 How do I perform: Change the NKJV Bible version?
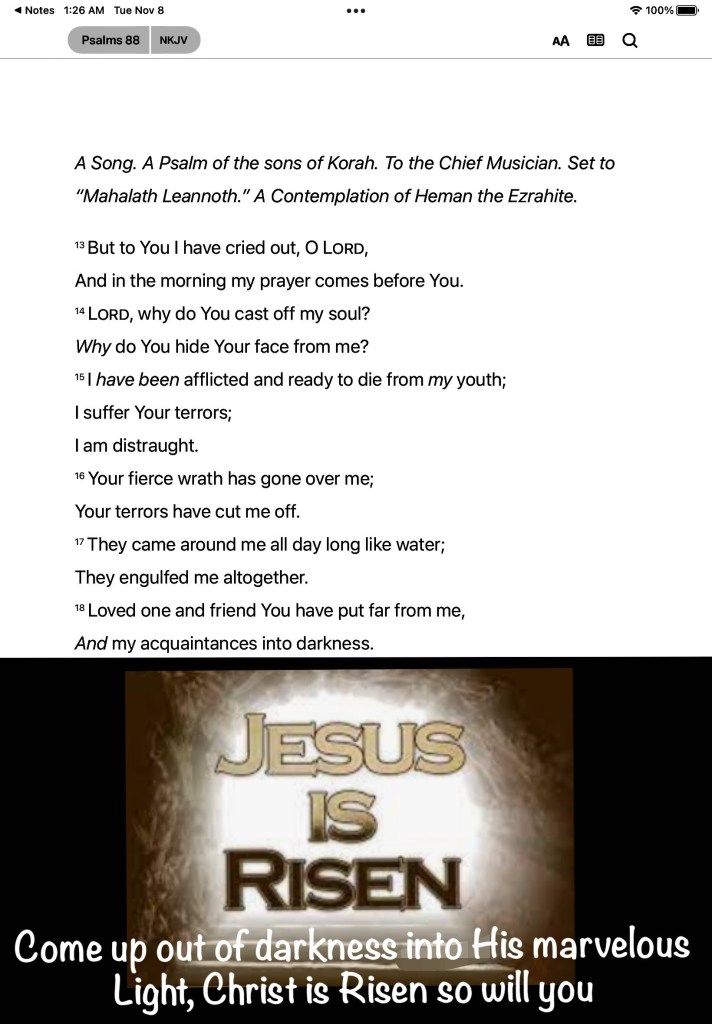[x=175, y=40]
